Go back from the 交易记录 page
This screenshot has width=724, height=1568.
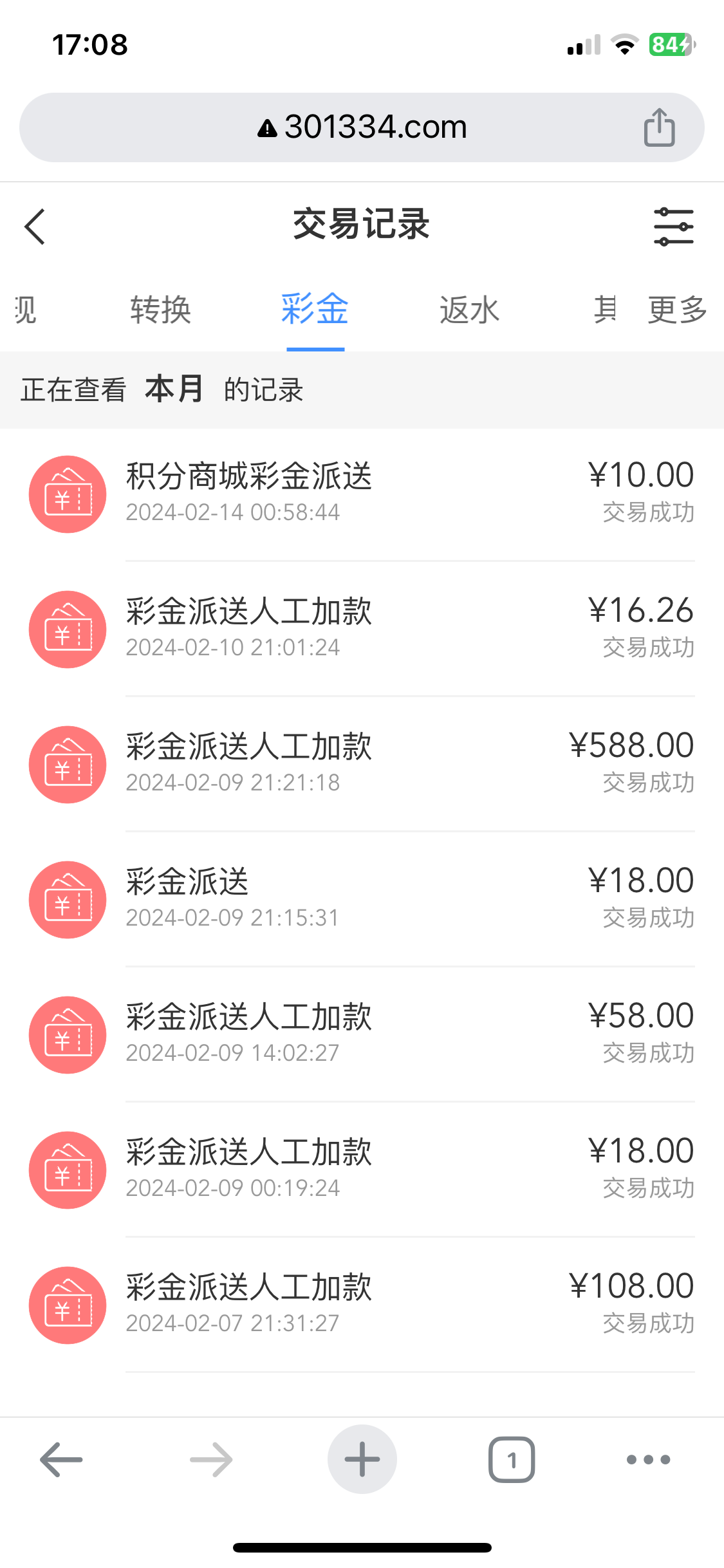tap(35, 227)
